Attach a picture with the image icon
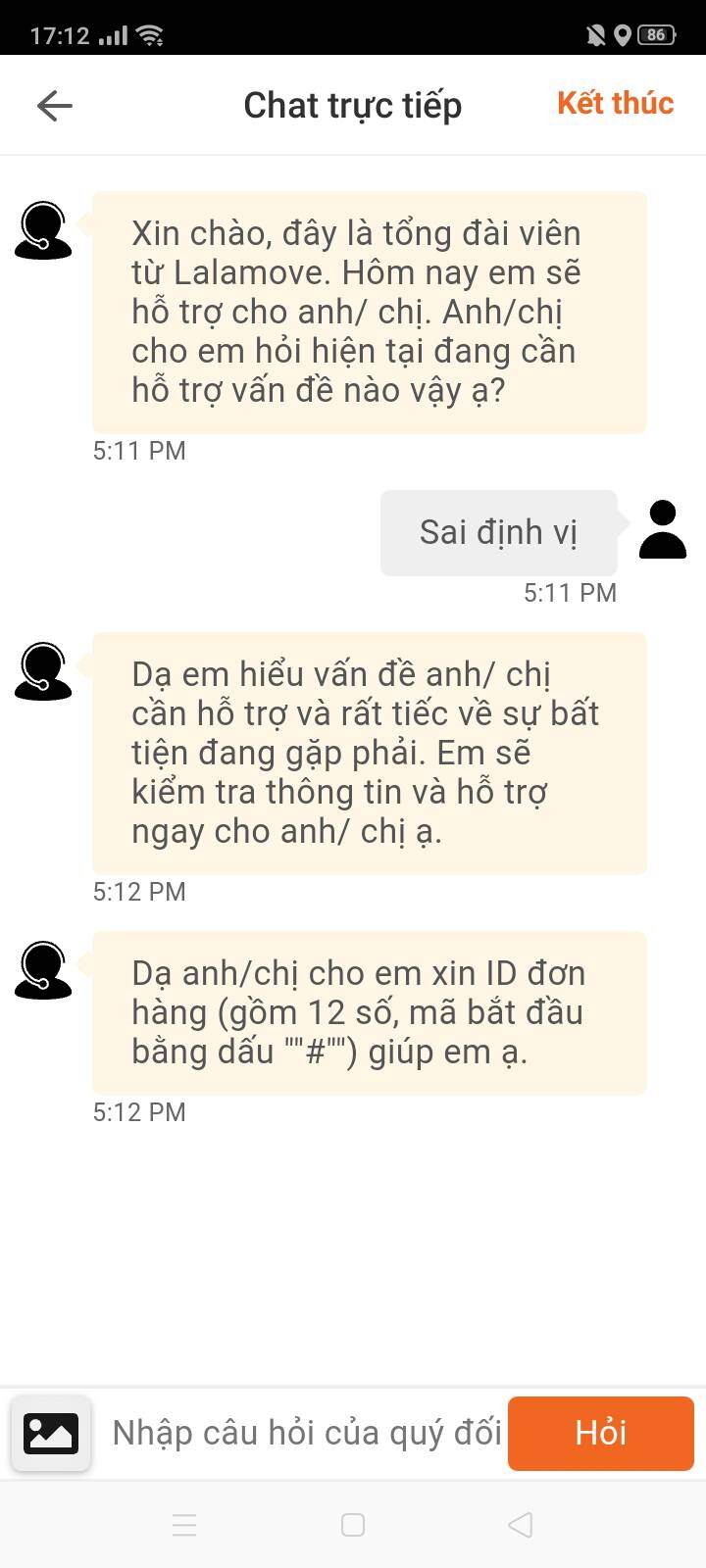This screenshot has width=706, height=1568. point(51,1434)
